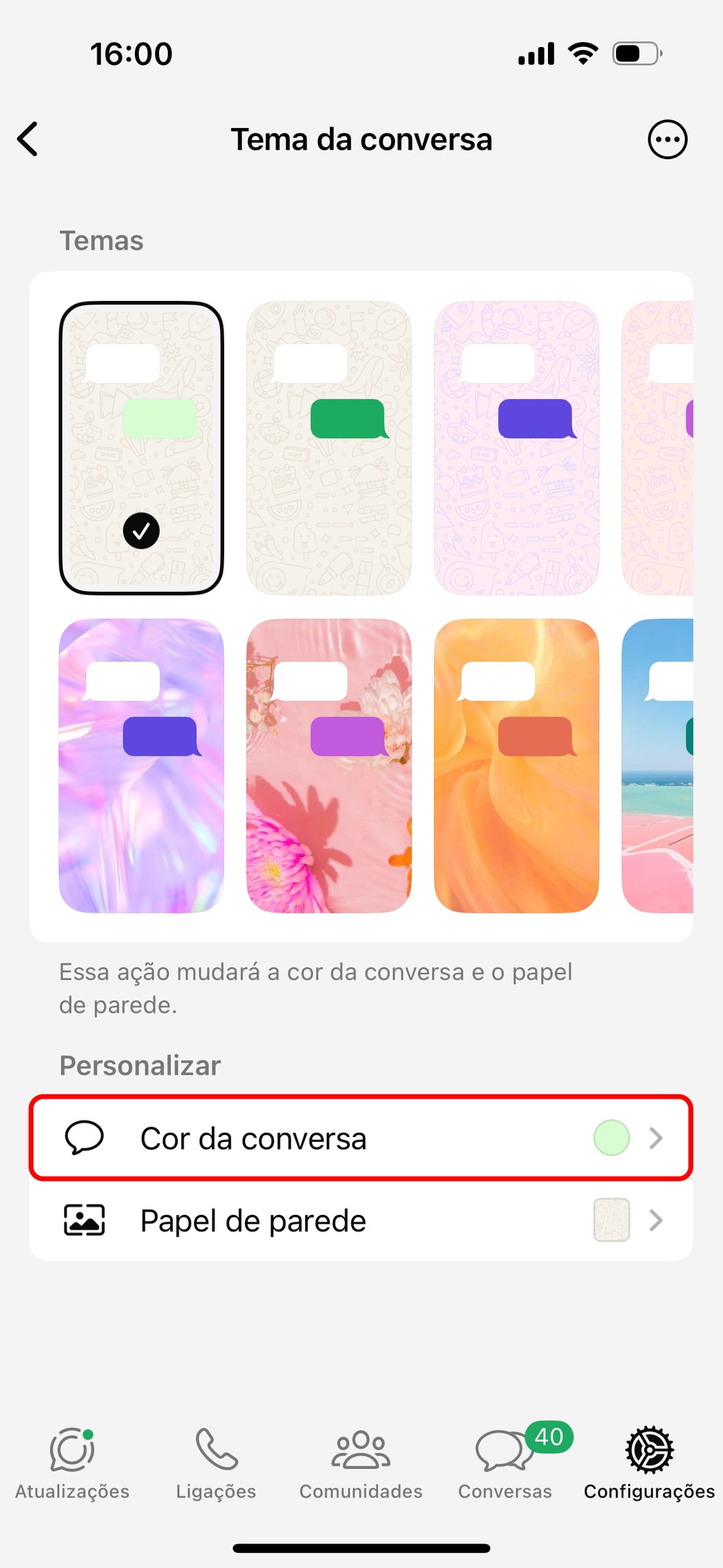Apply the pink flowers theme

[329, 765]
